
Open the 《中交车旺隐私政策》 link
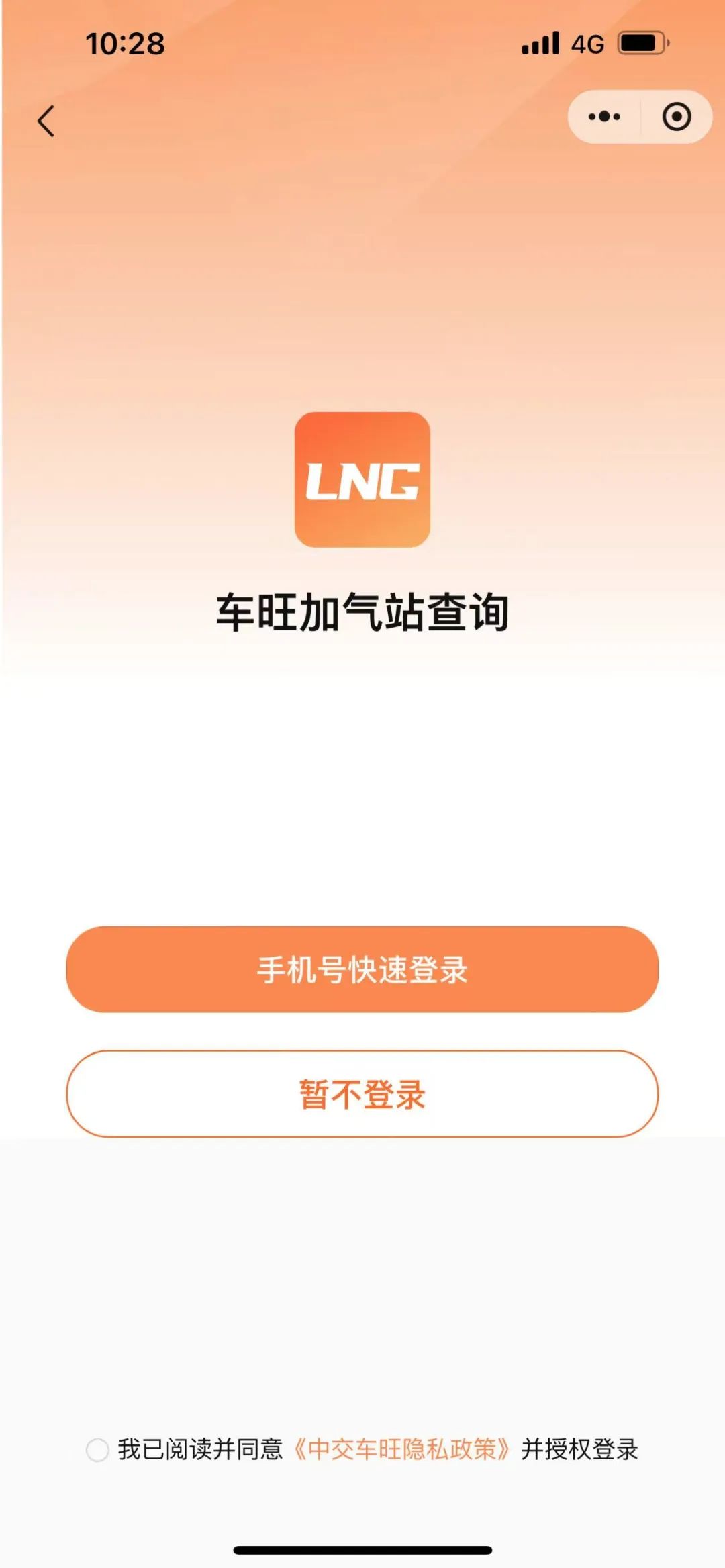(x=403, y=1450)
